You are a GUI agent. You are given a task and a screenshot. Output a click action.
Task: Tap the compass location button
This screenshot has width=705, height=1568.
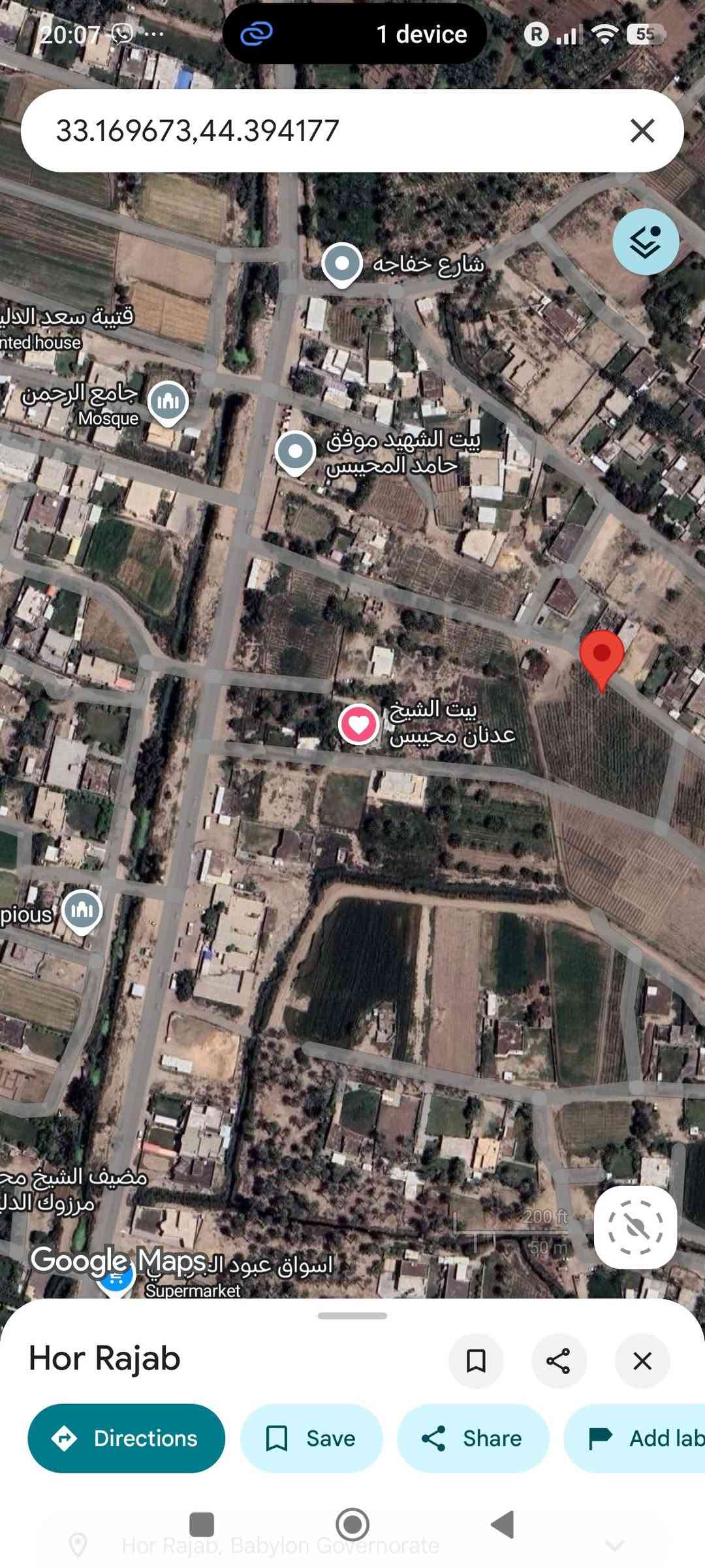click(635, 1227)
